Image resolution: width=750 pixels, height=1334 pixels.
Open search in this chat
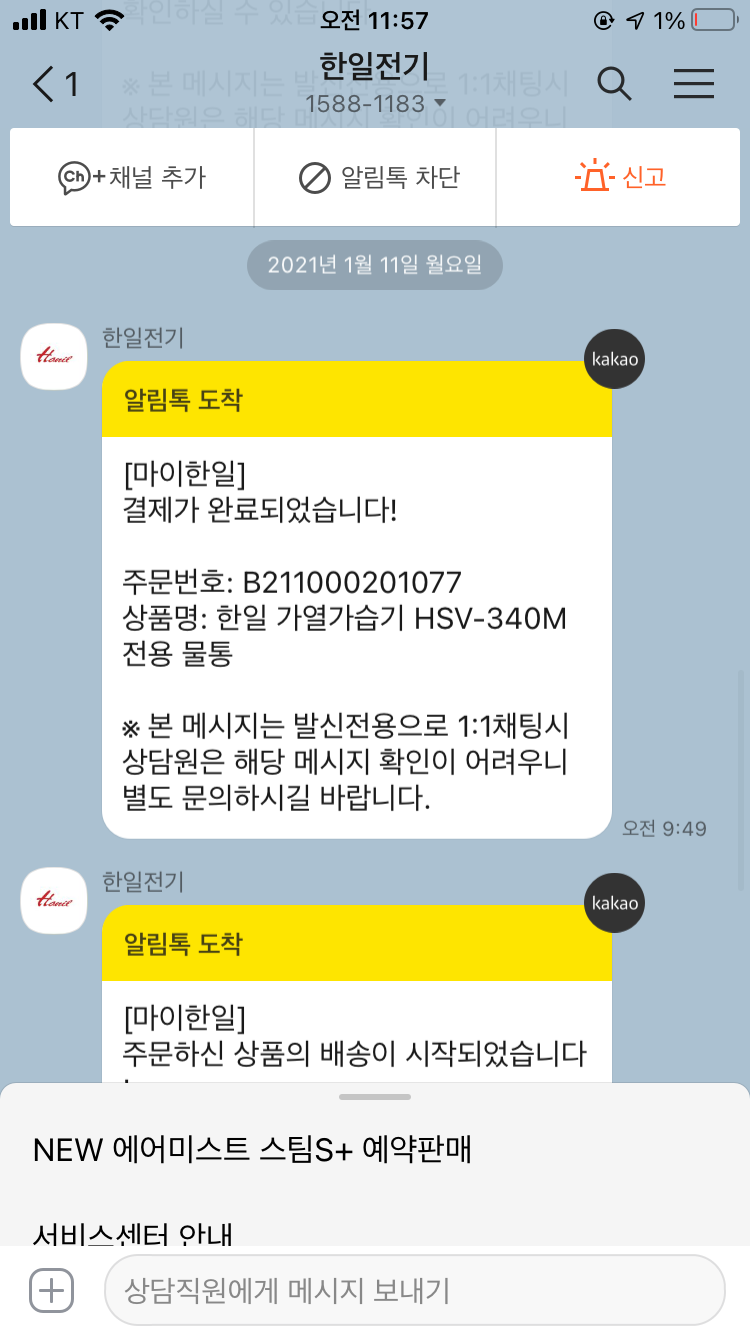tap(614, 84)
